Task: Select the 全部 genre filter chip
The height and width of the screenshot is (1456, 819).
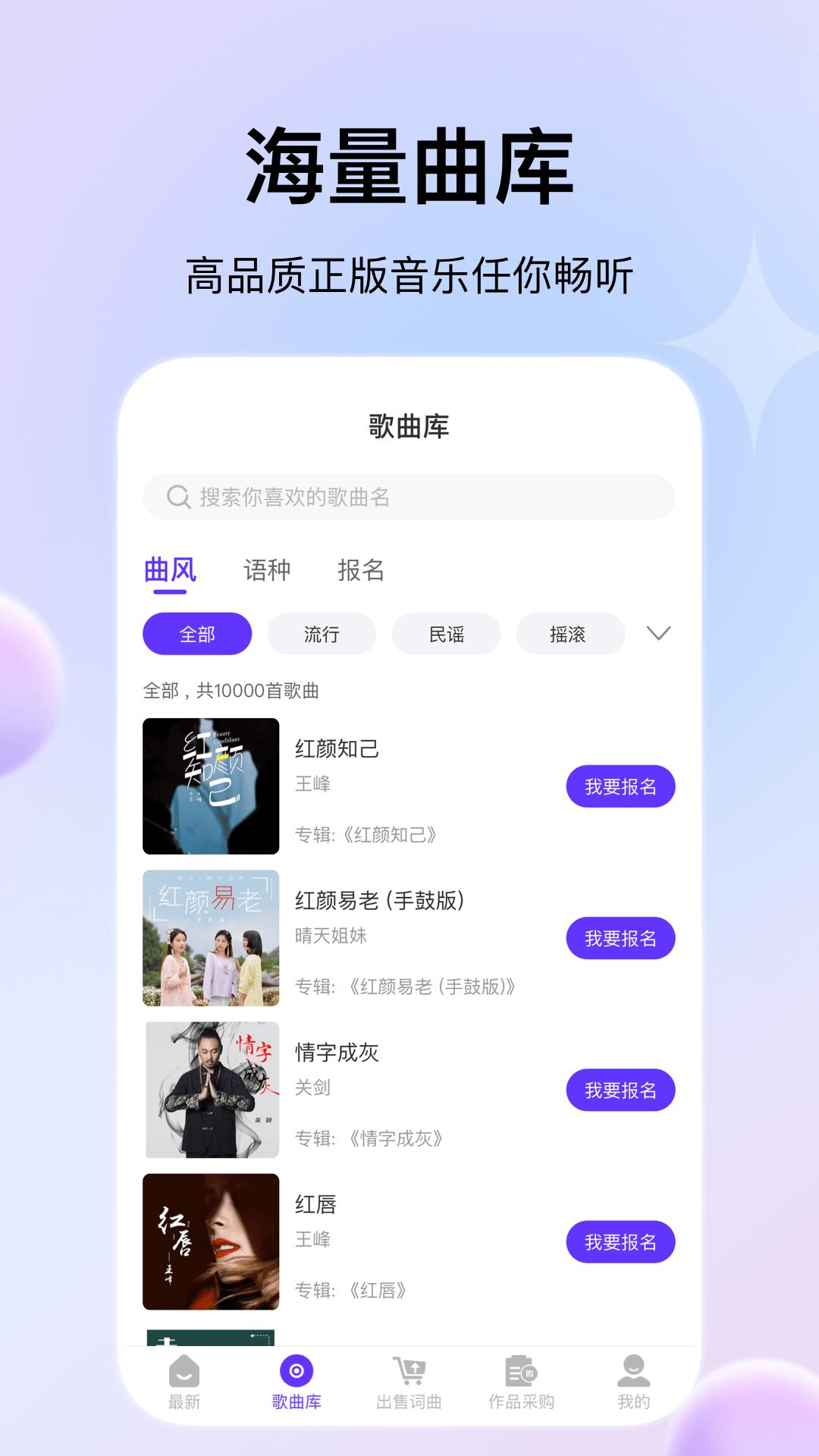Action: pyautogui.click(x=196, y=633)
